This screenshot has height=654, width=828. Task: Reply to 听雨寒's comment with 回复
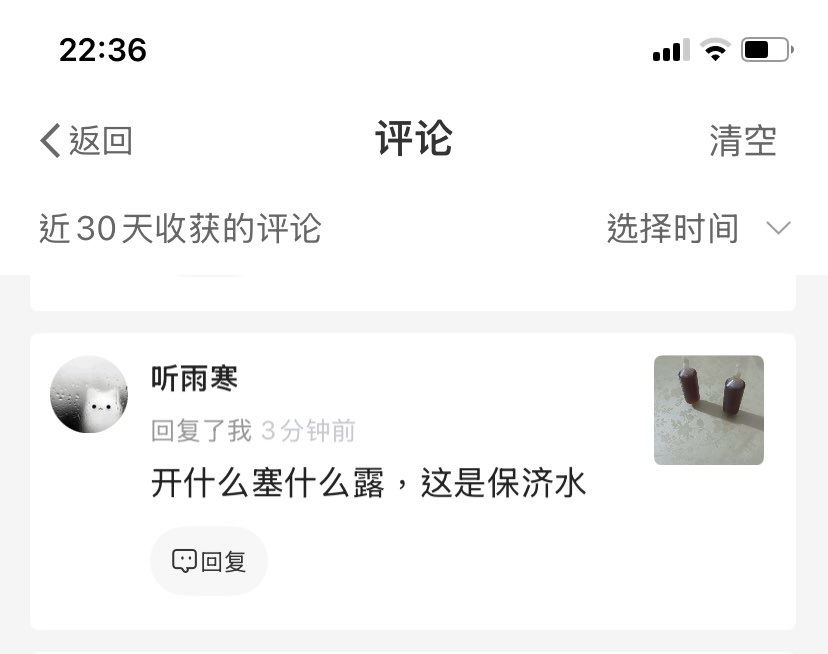click(x=209, y=561)
